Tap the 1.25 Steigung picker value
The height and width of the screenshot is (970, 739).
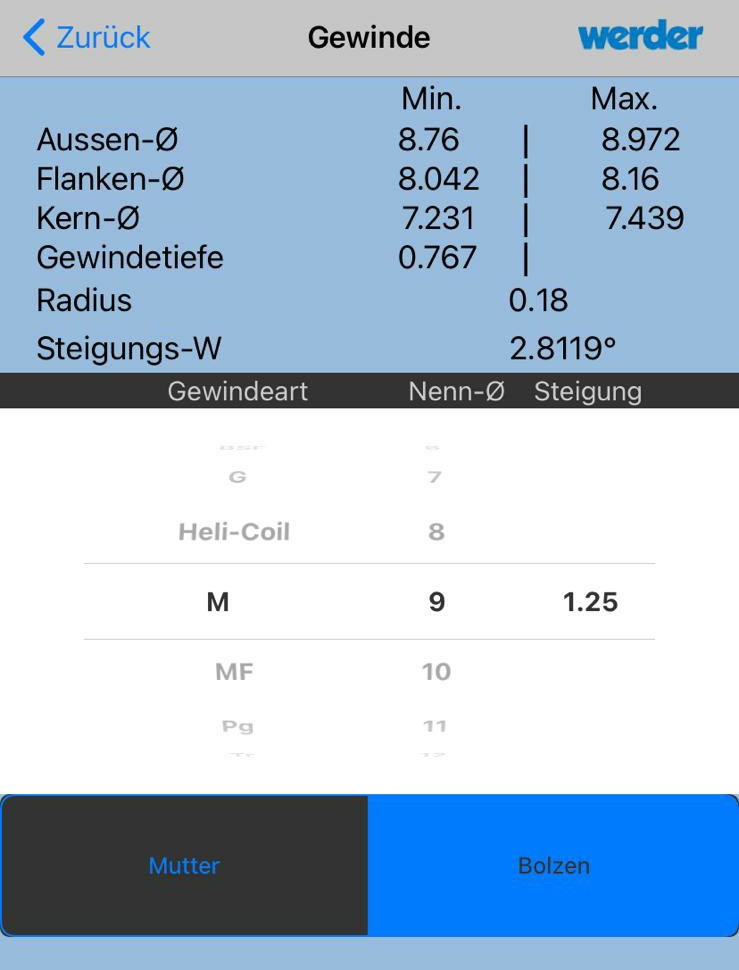click(590, 602)
